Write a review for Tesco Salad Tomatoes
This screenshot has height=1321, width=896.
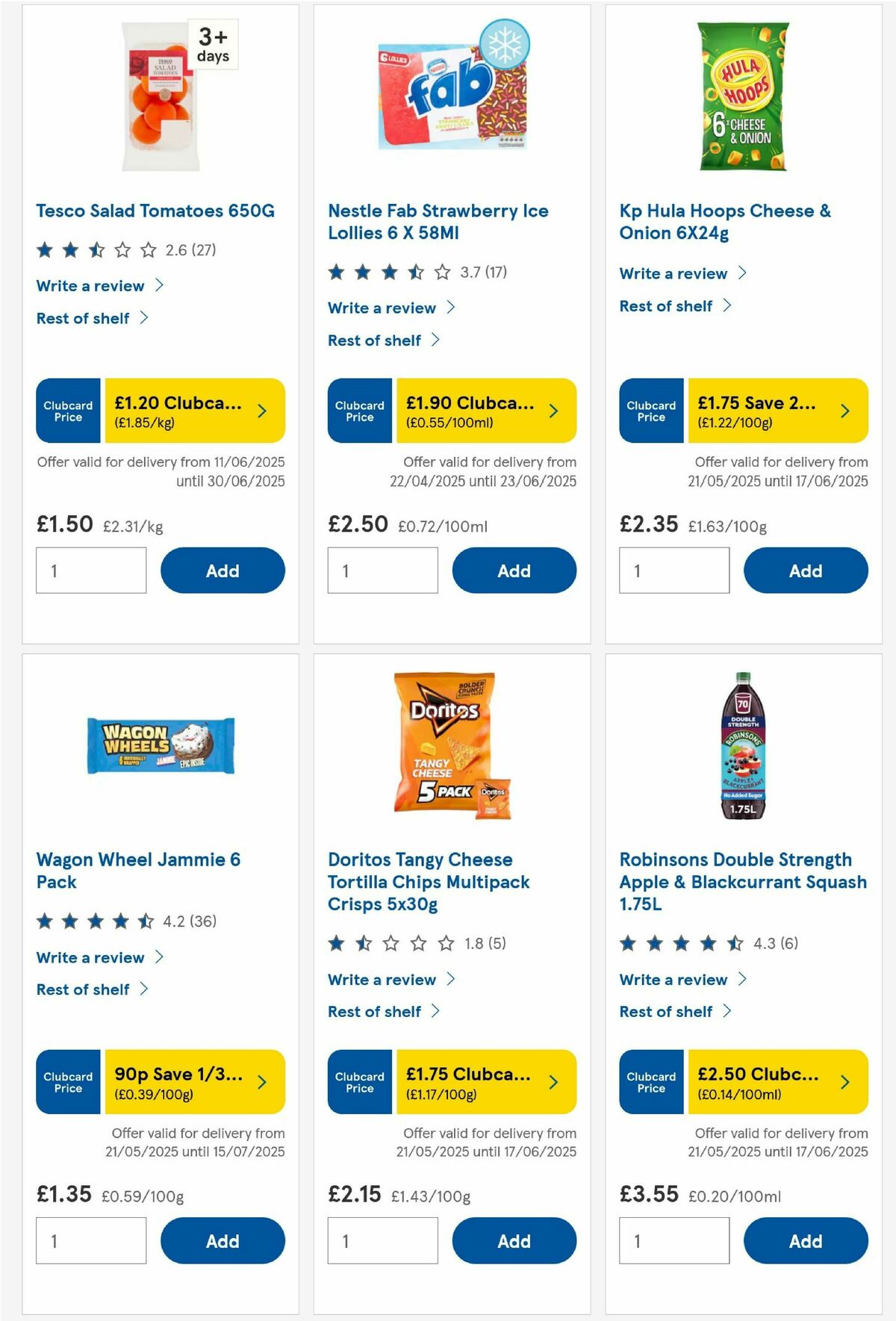90,285
